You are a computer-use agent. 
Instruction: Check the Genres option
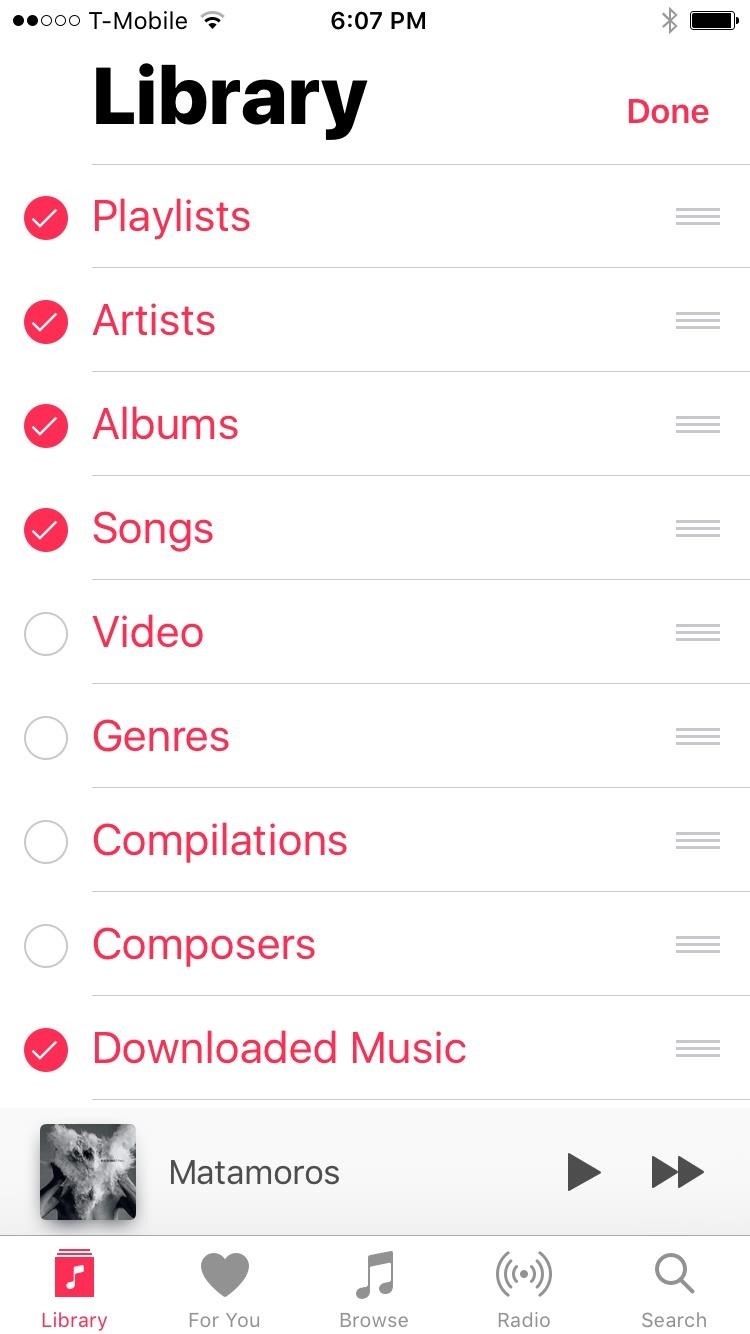point(45,737)
